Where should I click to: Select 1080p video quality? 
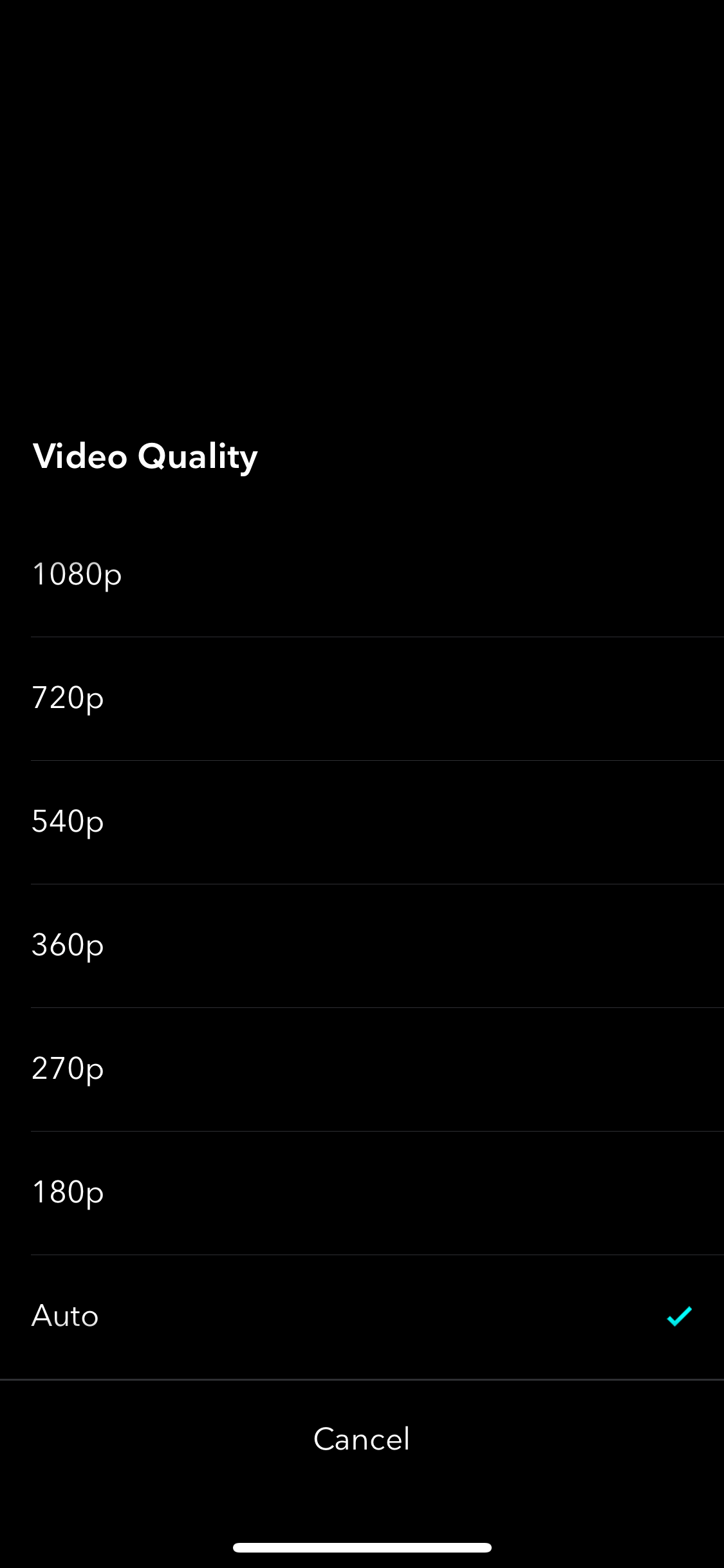click(x=362, y=575)
